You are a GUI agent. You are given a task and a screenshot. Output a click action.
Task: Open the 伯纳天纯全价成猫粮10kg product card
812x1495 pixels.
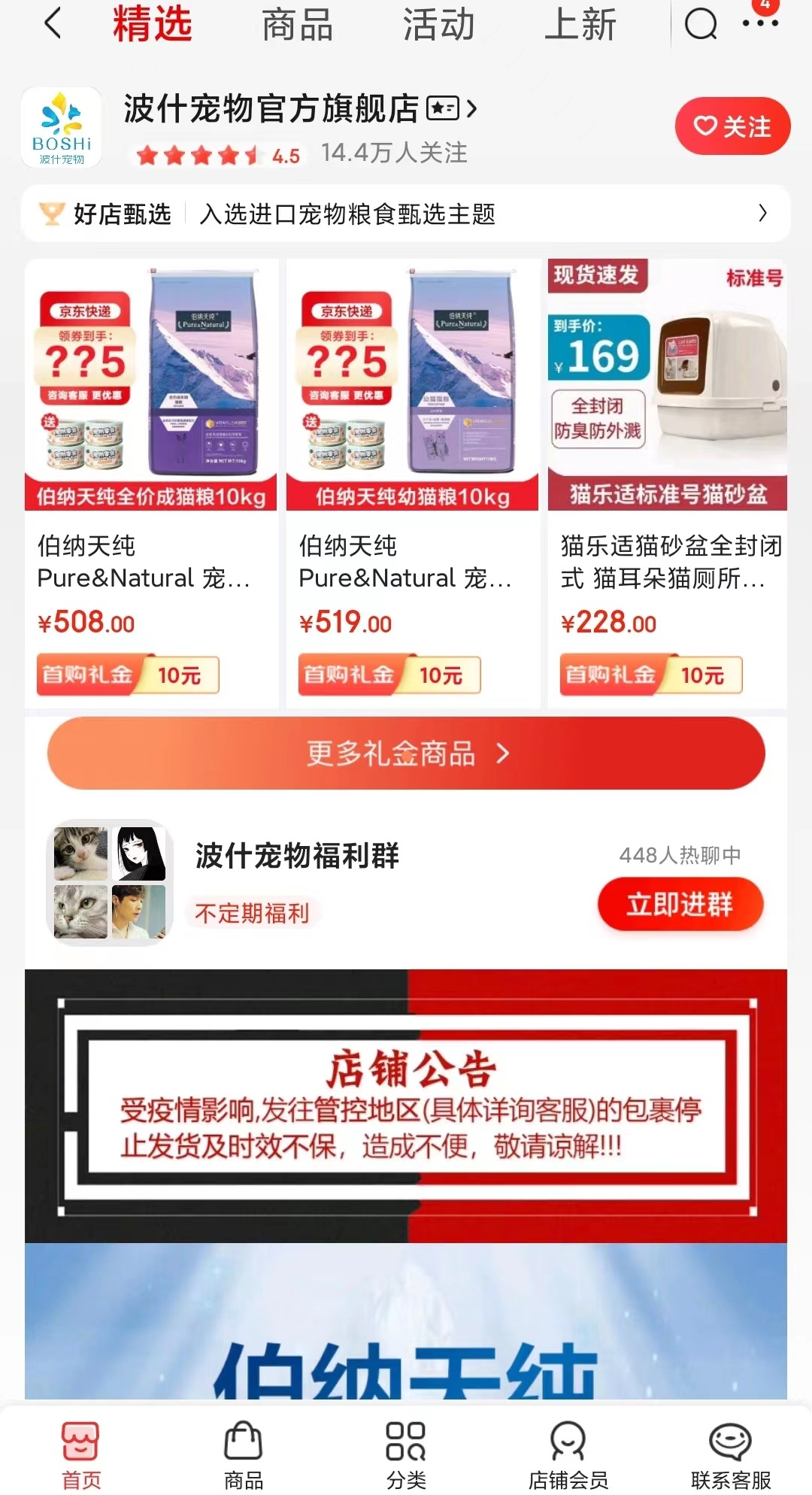(x=151, y=481)
